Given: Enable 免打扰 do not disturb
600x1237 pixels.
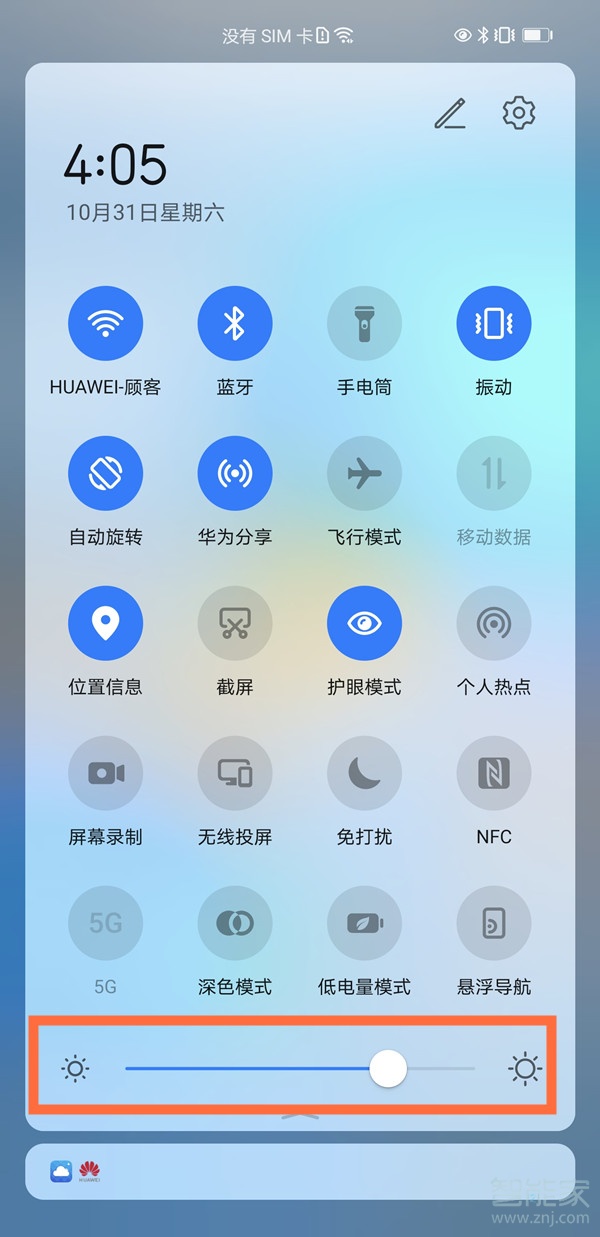Looking at the screenshot, I should coord(364,773).
